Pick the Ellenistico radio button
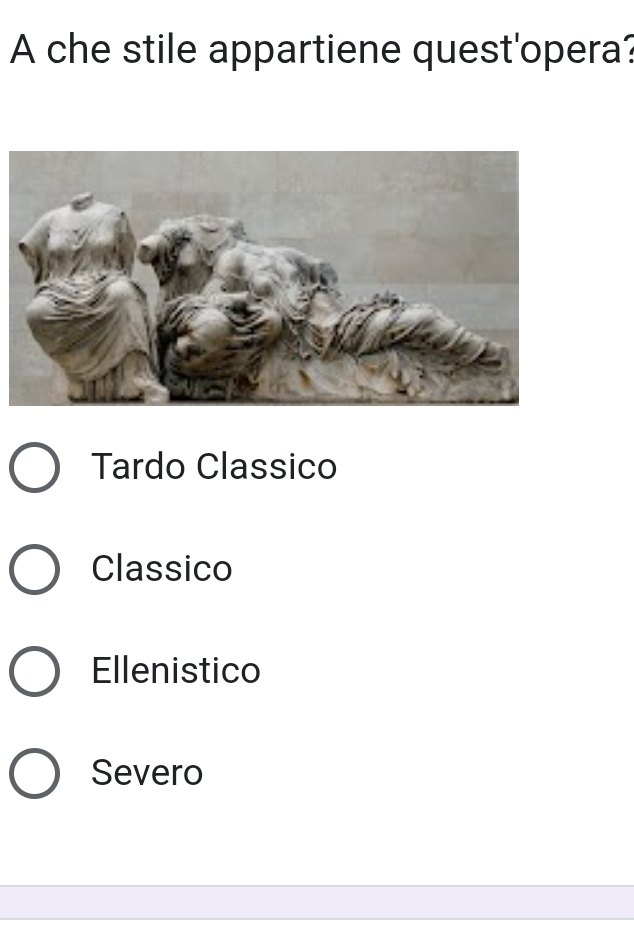634x936 pixels. [x=35, y=671]
